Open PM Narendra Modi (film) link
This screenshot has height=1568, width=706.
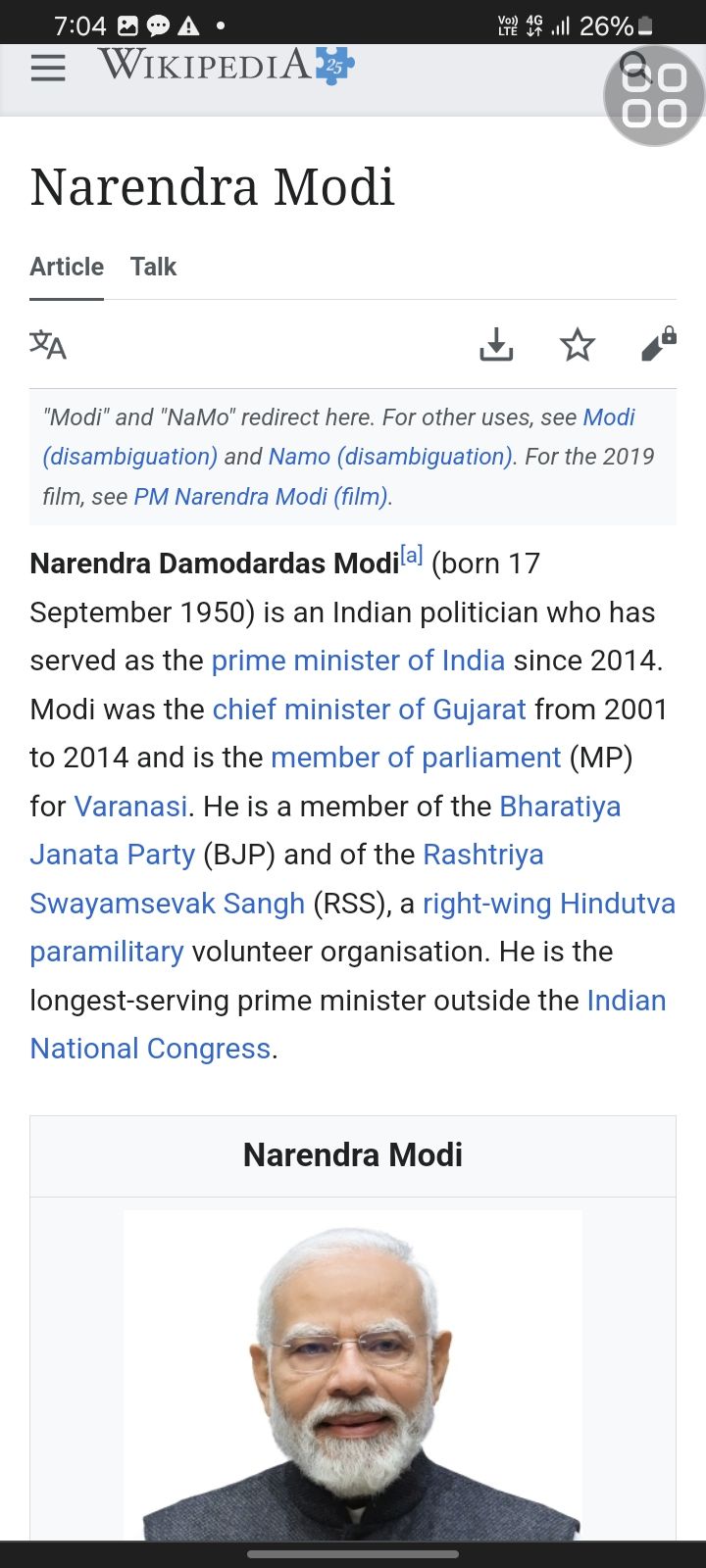click(261, 497)
